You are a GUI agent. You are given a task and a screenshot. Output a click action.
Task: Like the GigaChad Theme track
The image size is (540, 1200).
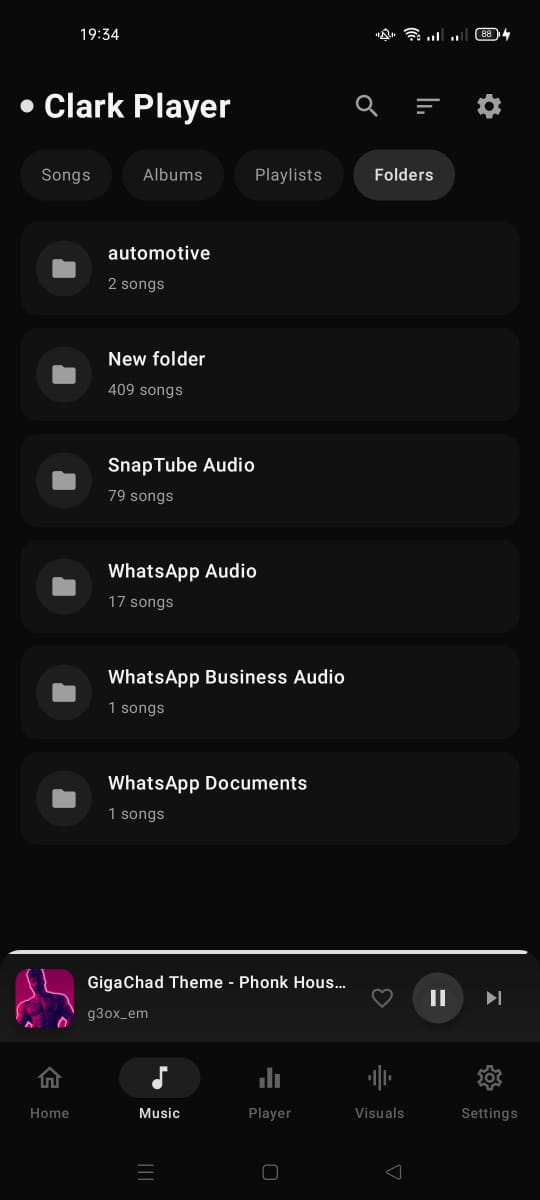[x=382, y=998]
